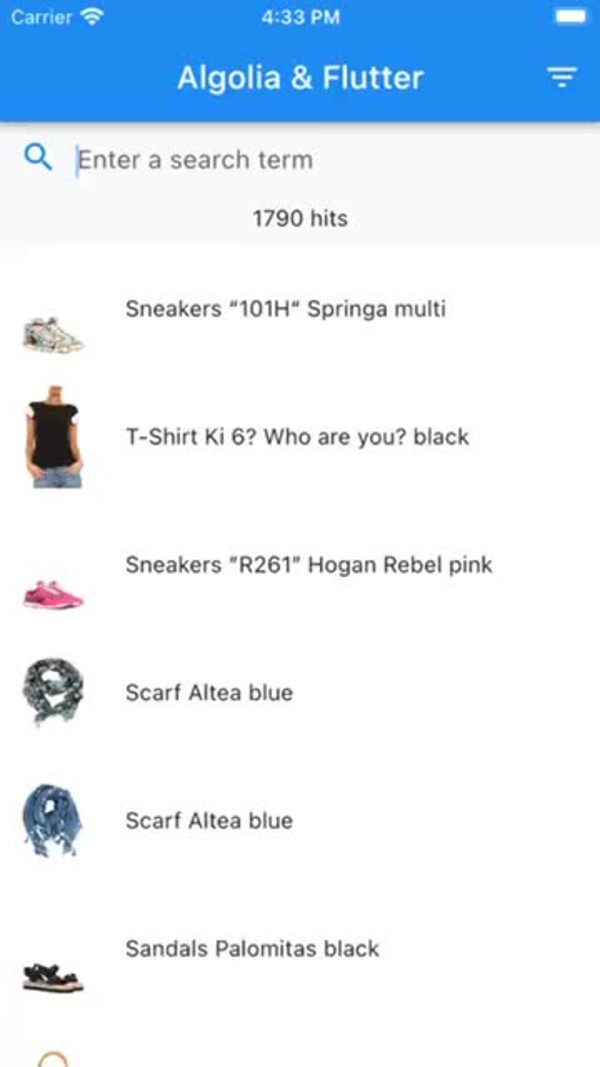The height and width of the screenshot is (1067, 600).
Task: Open Sandals Palomitas black item
Action: pyautogui.click(x=252, y=949)
